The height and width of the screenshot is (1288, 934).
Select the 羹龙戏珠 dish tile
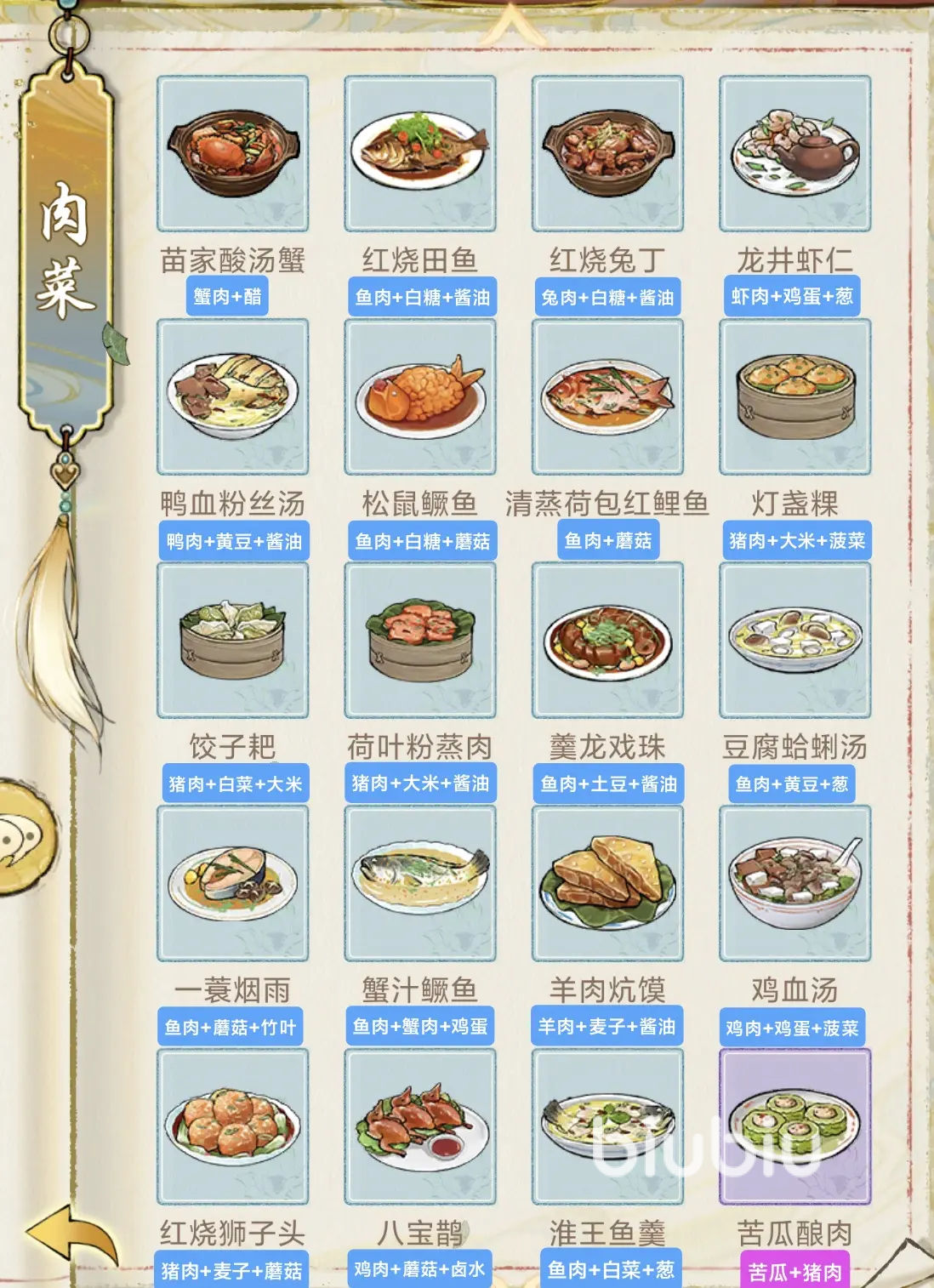click(607, 640)
